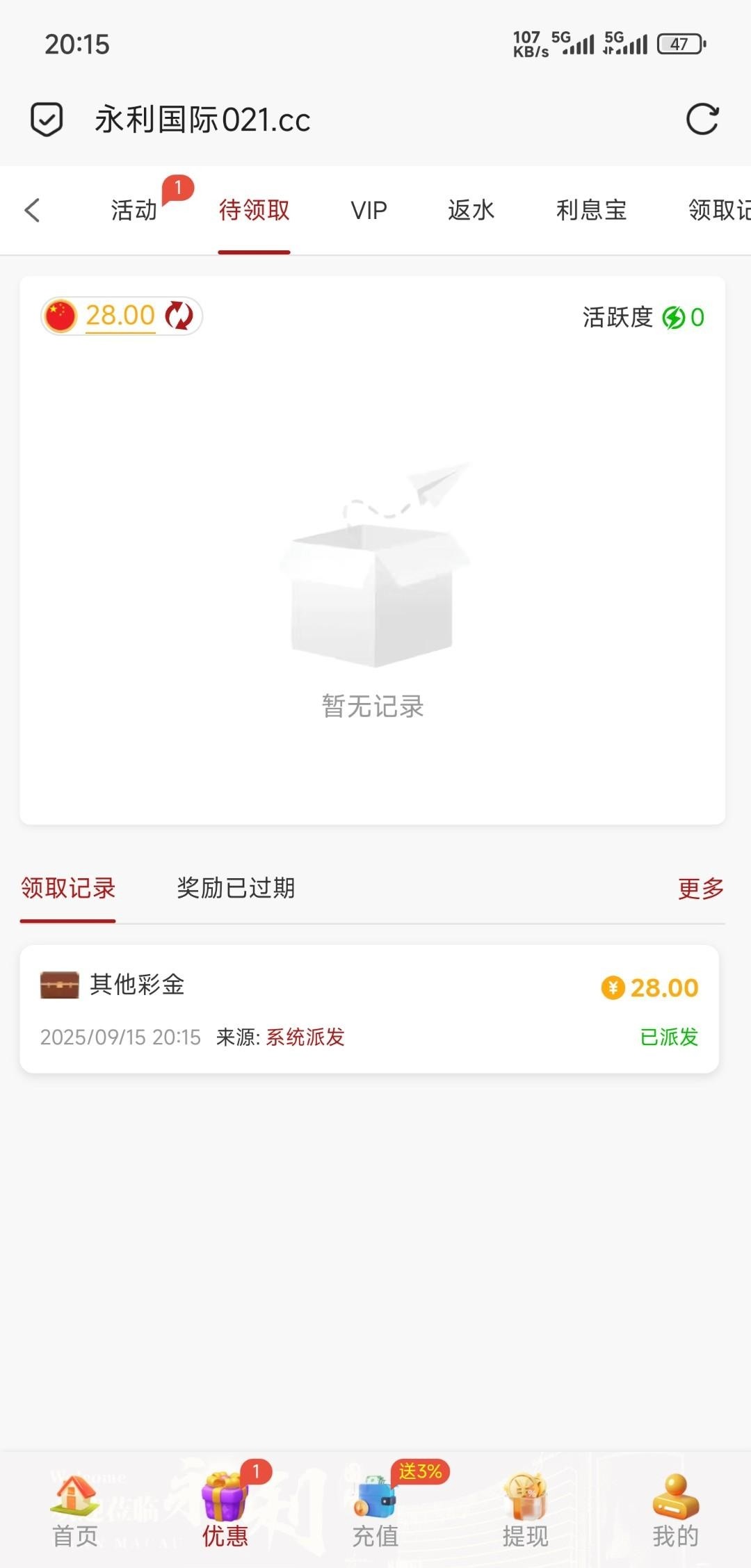Screen dimensions: 751x1568
Task: Switch to the 返水 tab
Action: click(x=471, y=210)
